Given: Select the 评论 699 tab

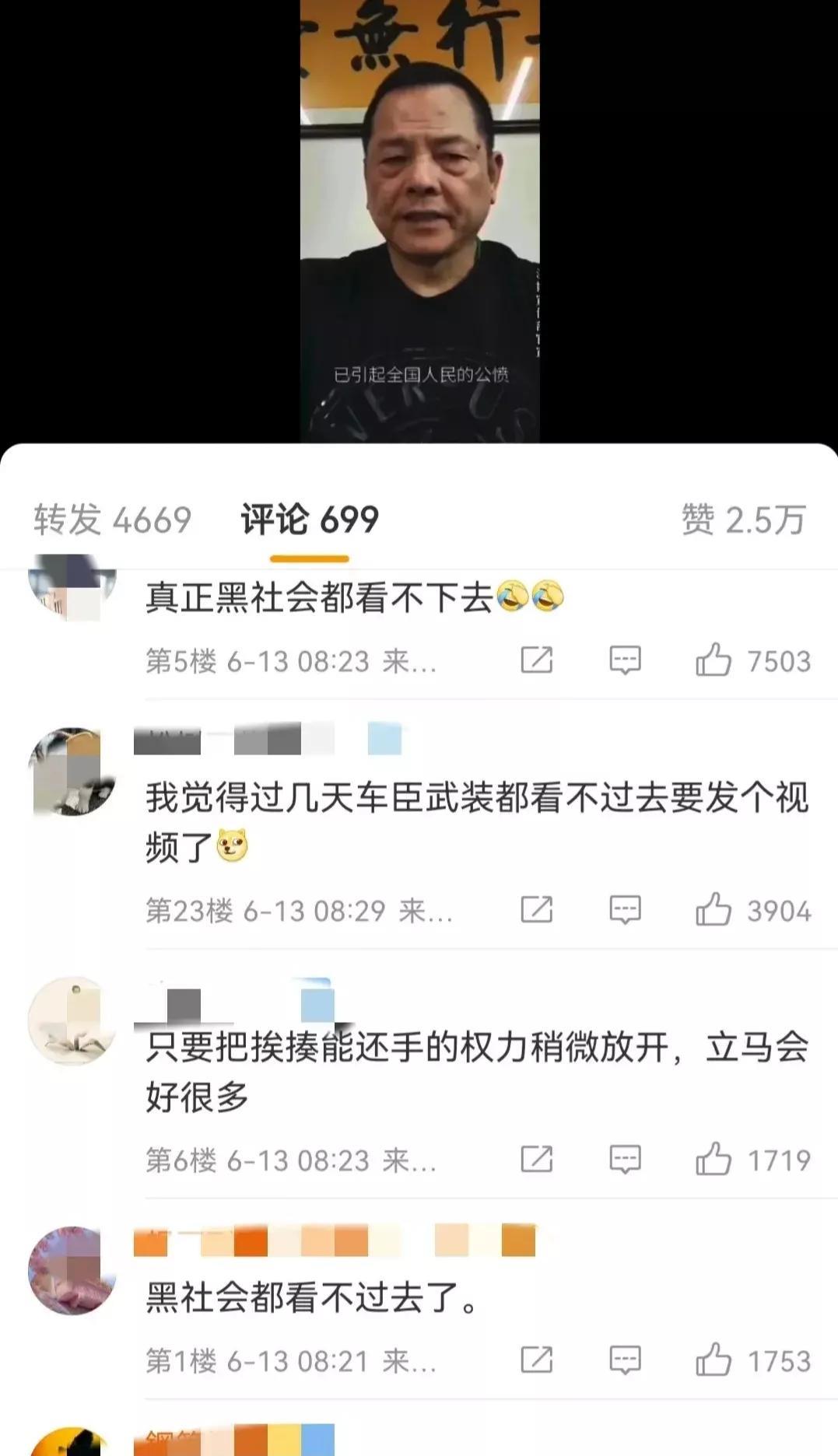Looking at the screenshot, I should point(310,520).
